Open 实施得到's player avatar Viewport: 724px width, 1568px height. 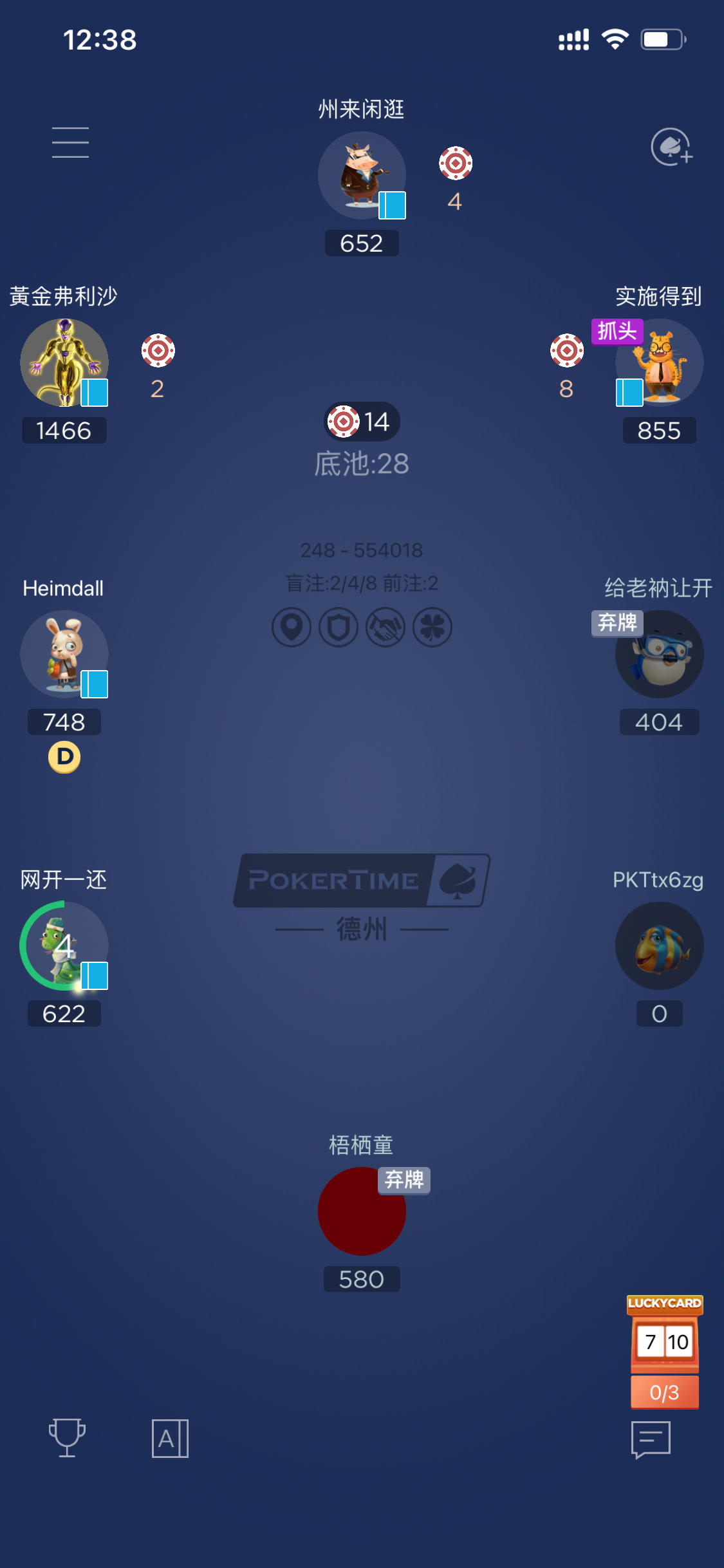point(660,362)
